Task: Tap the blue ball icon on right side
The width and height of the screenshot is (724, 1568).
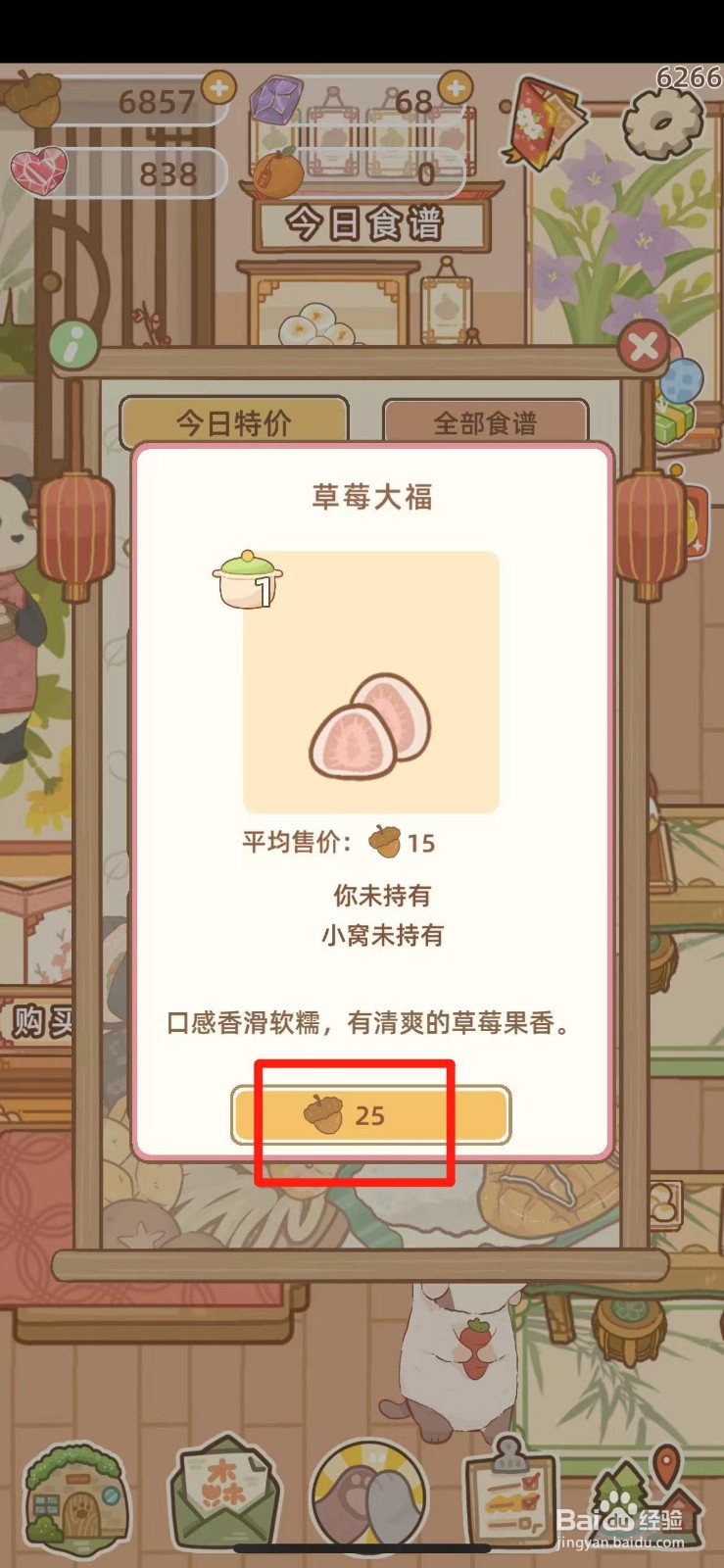Action: click(x=683, y=379)
